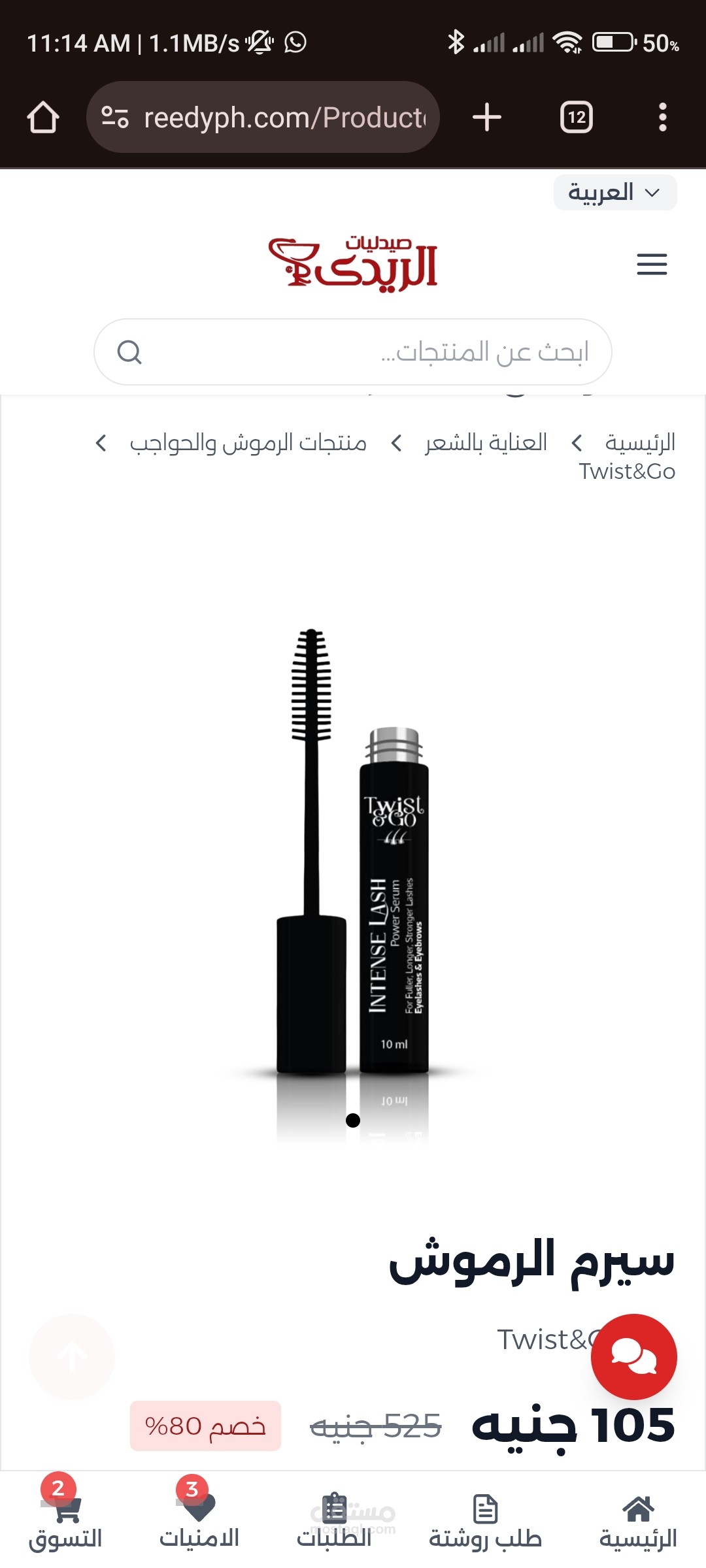Open the tab switcher showing 12 tabs
The image size is (706, 1568).
(577, 118)
